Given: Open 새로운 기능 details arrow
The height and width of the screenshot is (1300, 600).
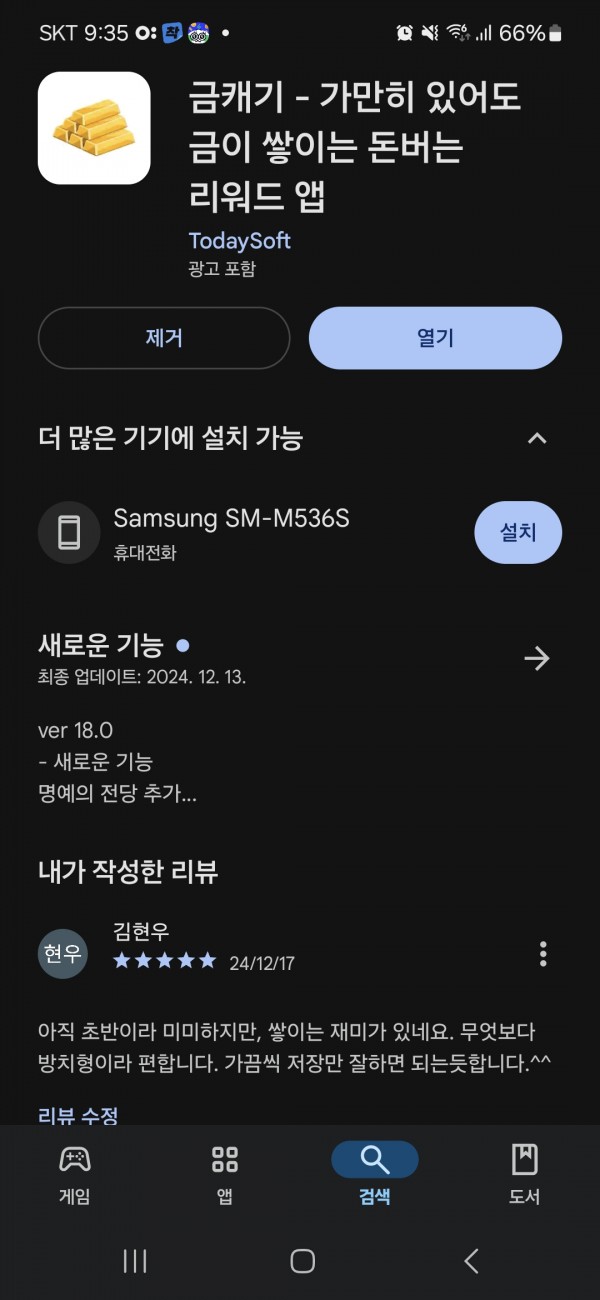Looking at the screenshot, I should click(x=537, y=658).
